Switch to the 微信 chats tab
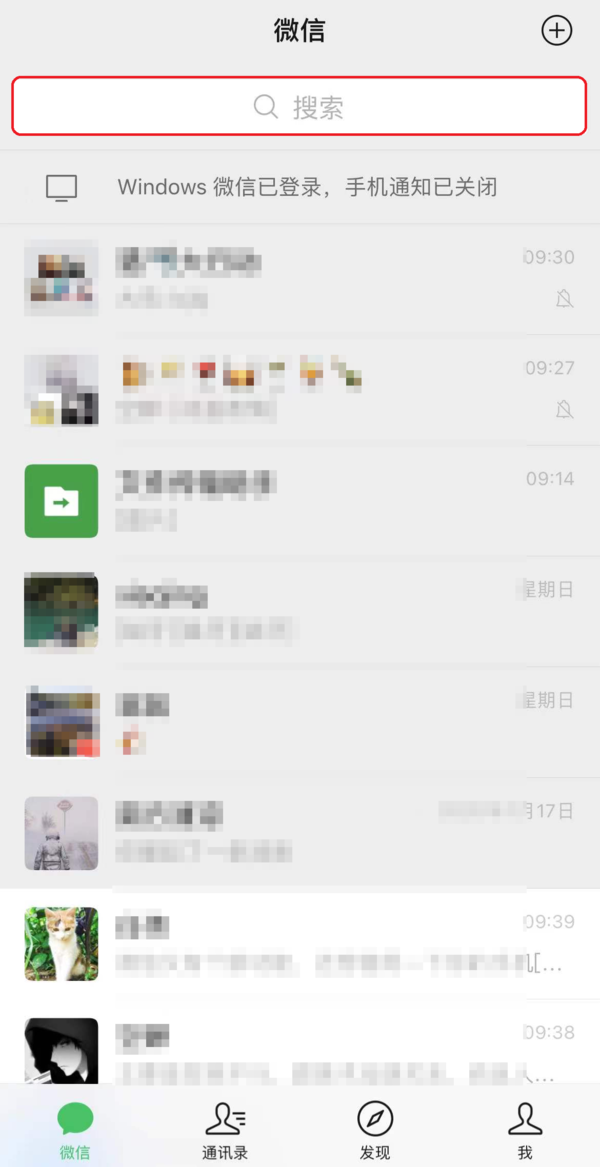 pos(75,1130)
